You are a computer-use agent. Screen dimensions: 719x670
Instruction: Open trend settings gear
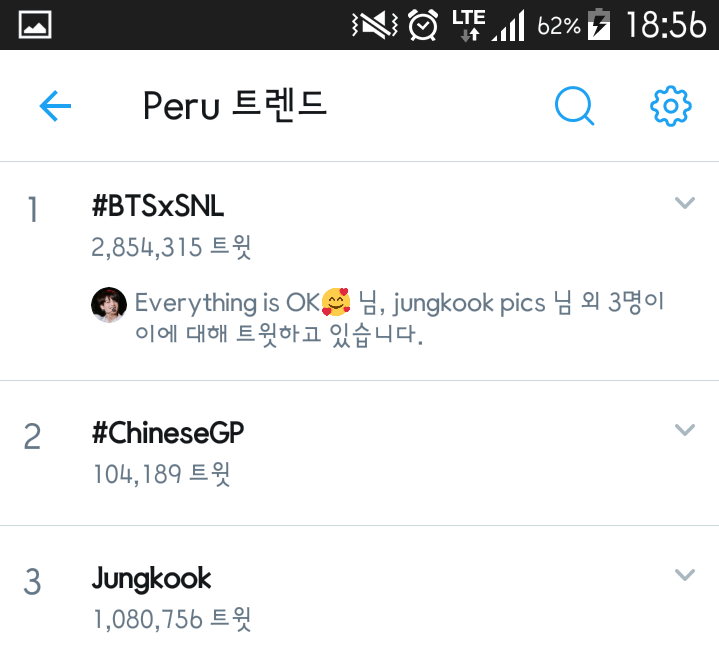[x=670, y=106]
